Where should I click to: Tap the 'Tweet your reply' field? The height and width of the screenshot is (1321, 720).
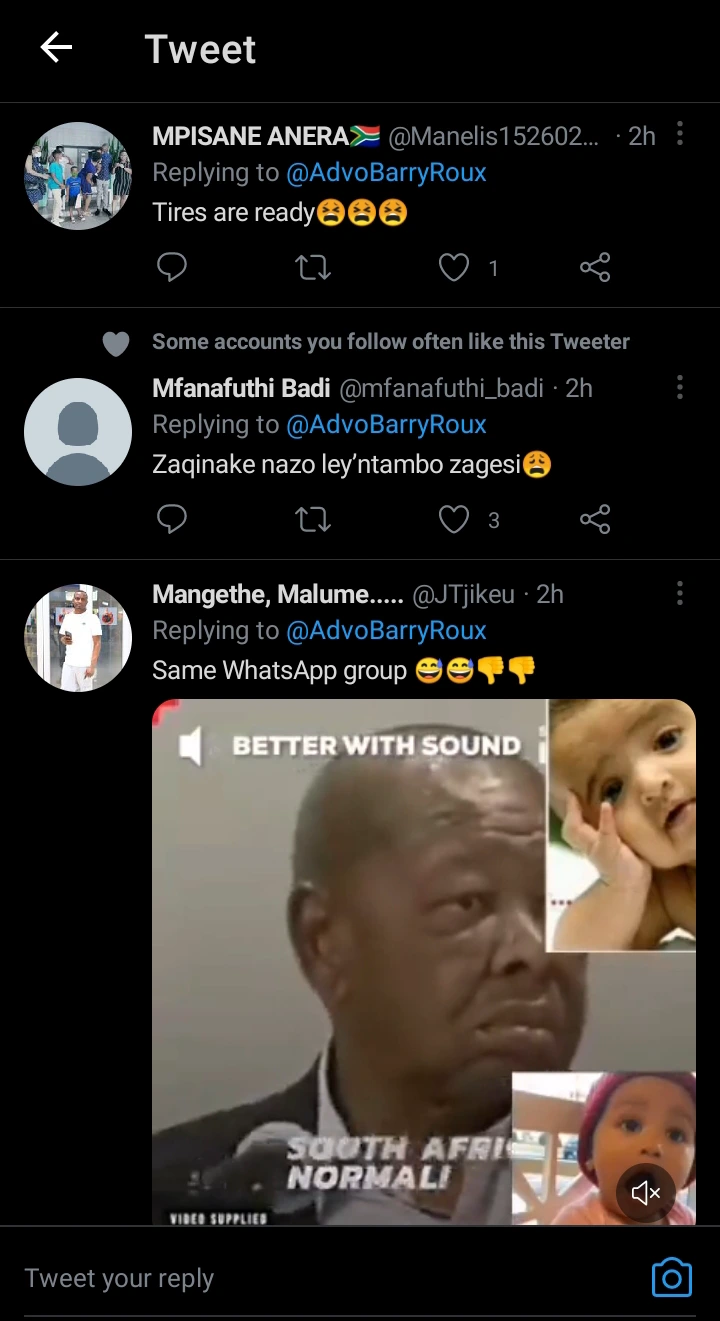tap(300, 1278)
